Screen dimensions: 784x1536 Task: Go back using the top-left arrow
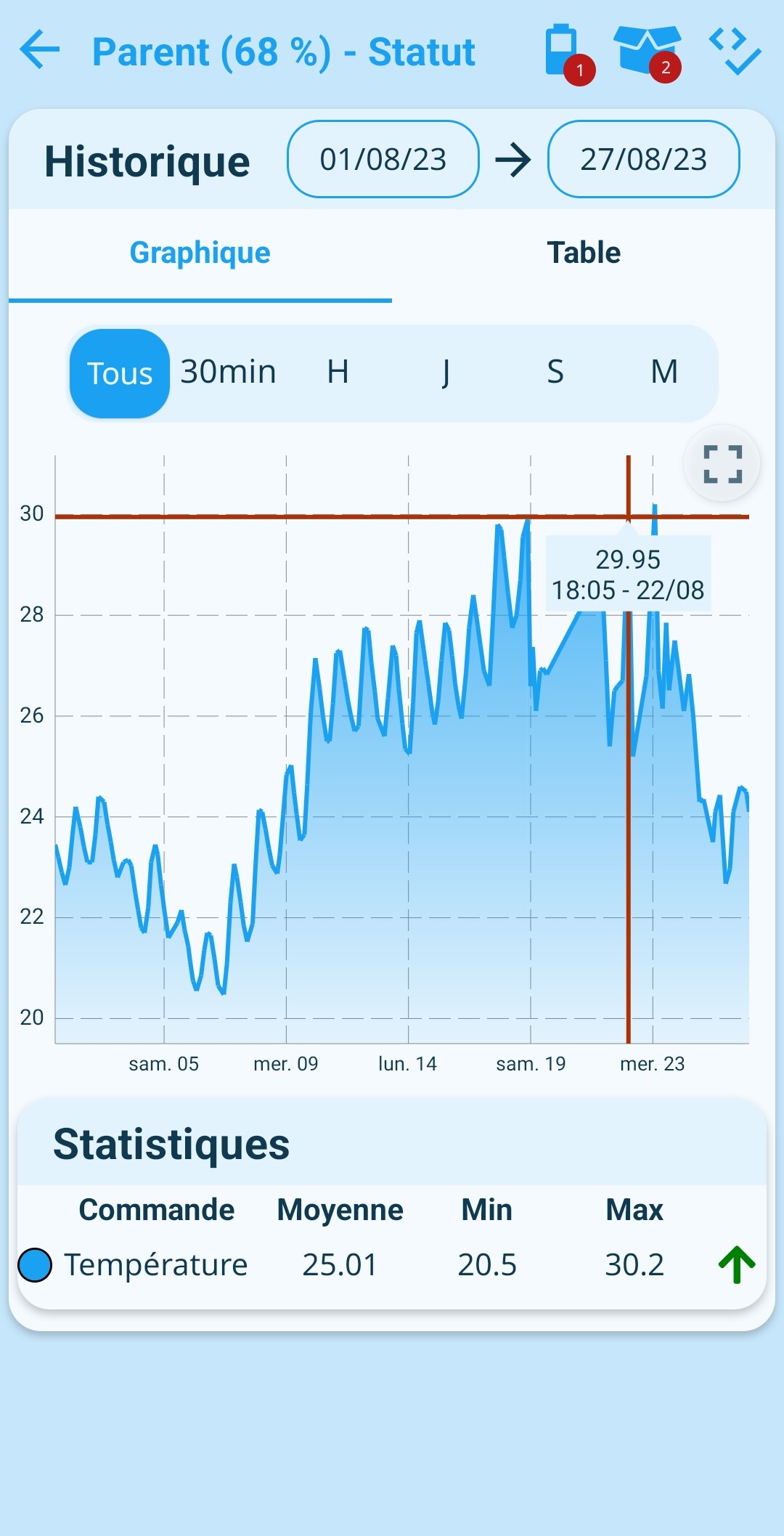pyautogui.click(x=40, y=51)
